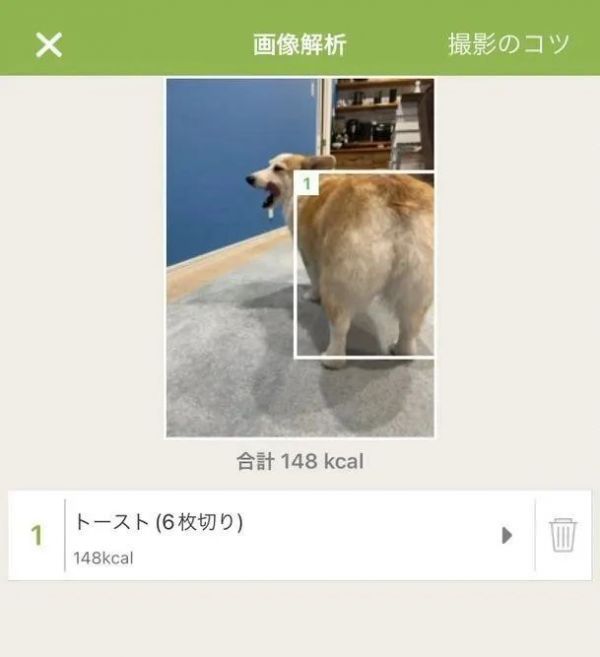Image resolution: width=600 pixels, height=657 pixels.
Task: Select detection box 1 on the photo
Action: (x=364, y=265)
